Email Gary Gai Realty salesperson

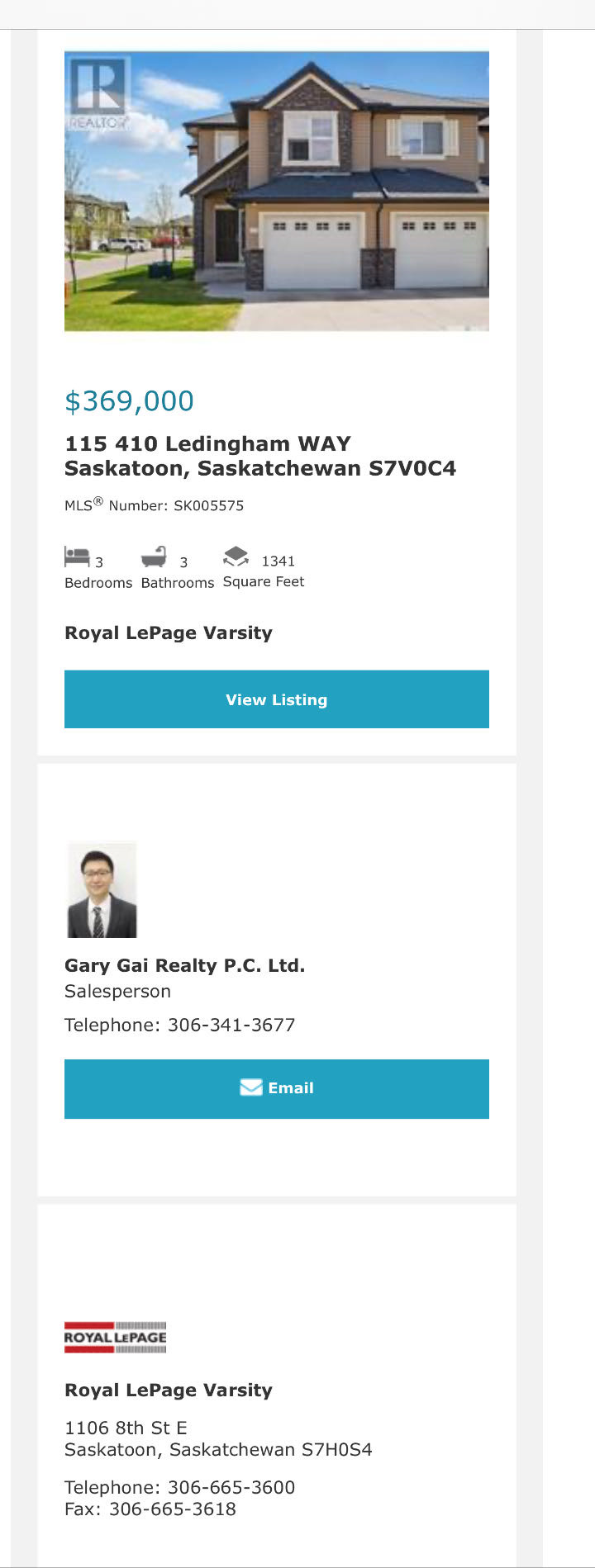276,1088
